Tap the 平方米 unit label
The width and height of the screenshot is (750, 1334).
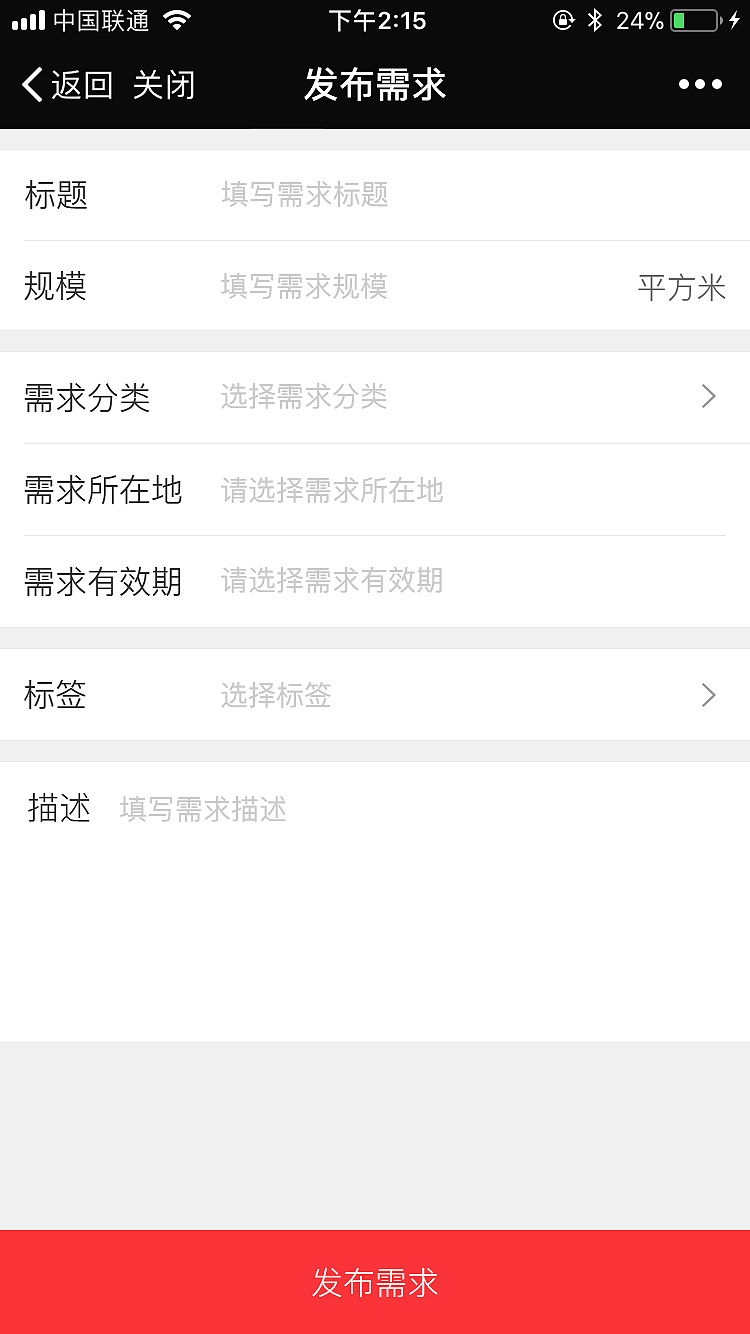pos(682,287)
